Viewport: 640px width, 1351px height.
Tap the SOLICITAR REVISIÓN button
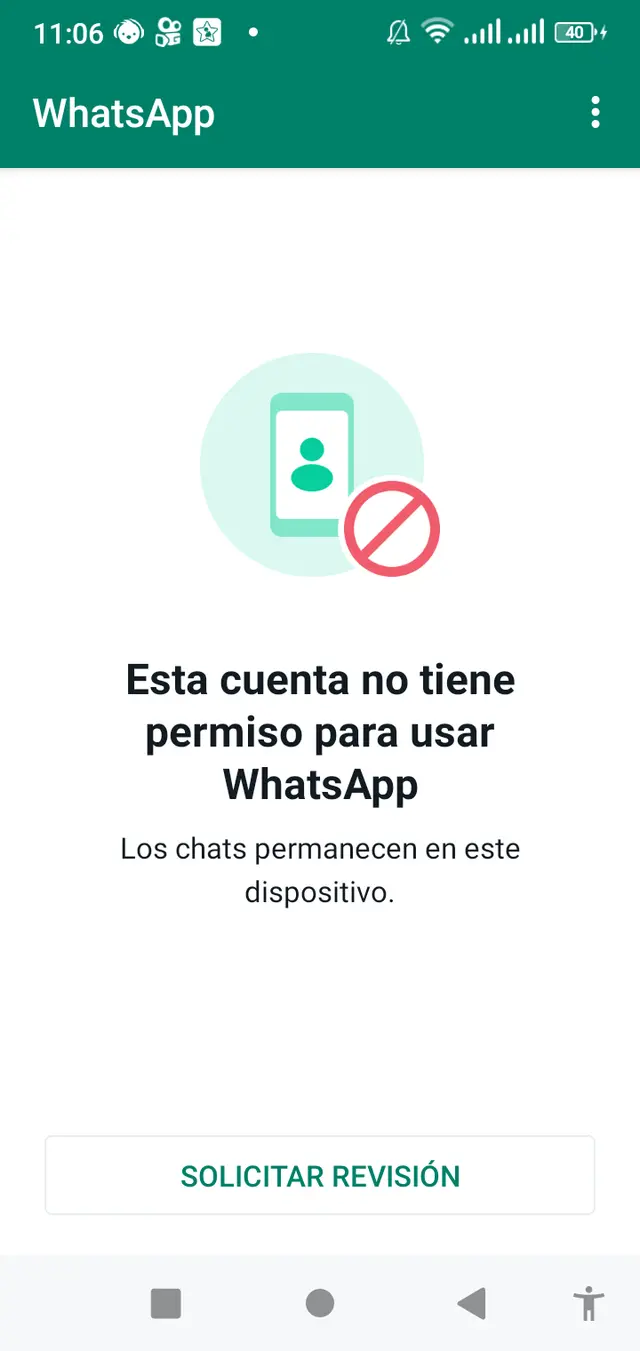pyautogui.click(x=320, y=1176)
